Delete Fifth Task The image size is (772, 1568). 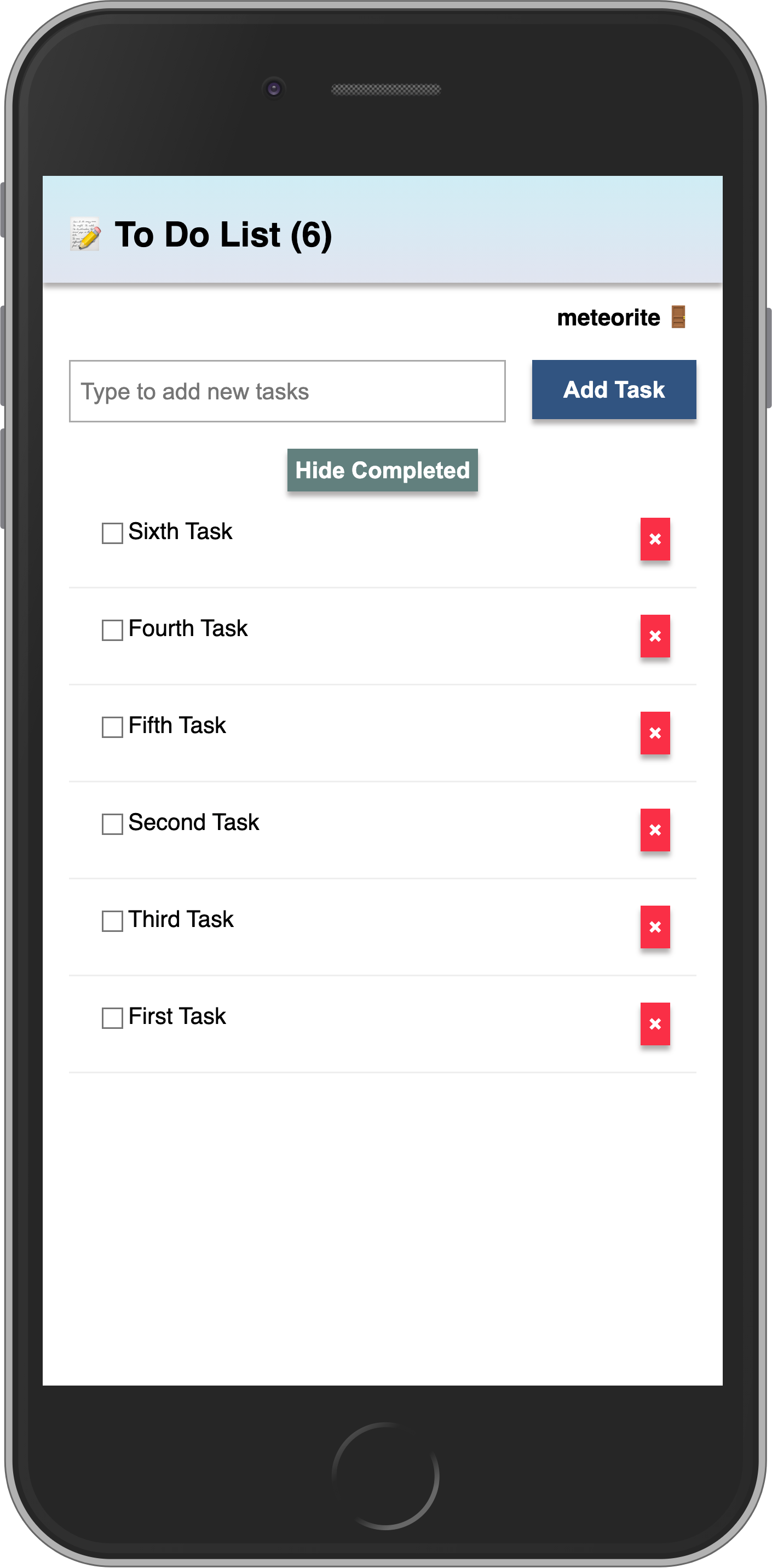655,733
